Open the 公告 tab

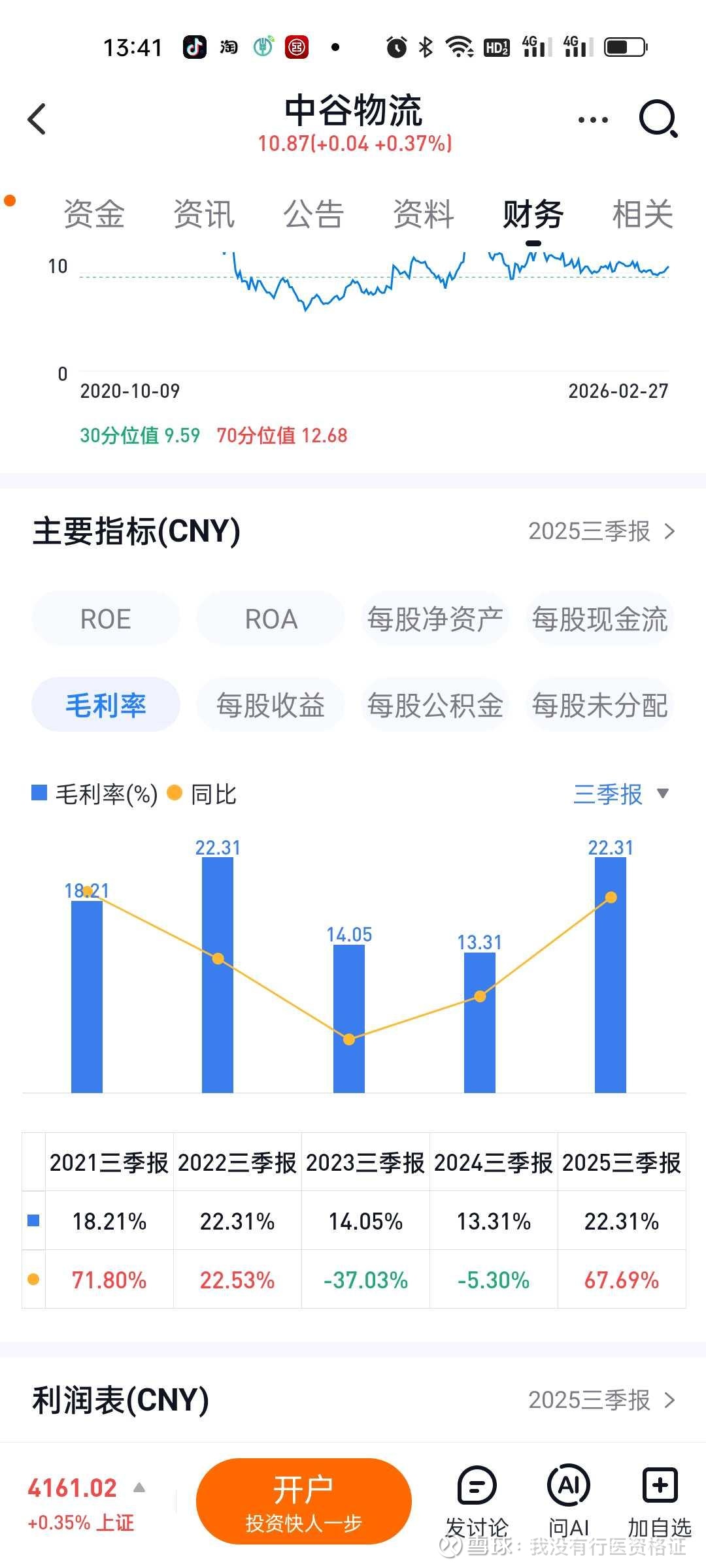[314, 214]
